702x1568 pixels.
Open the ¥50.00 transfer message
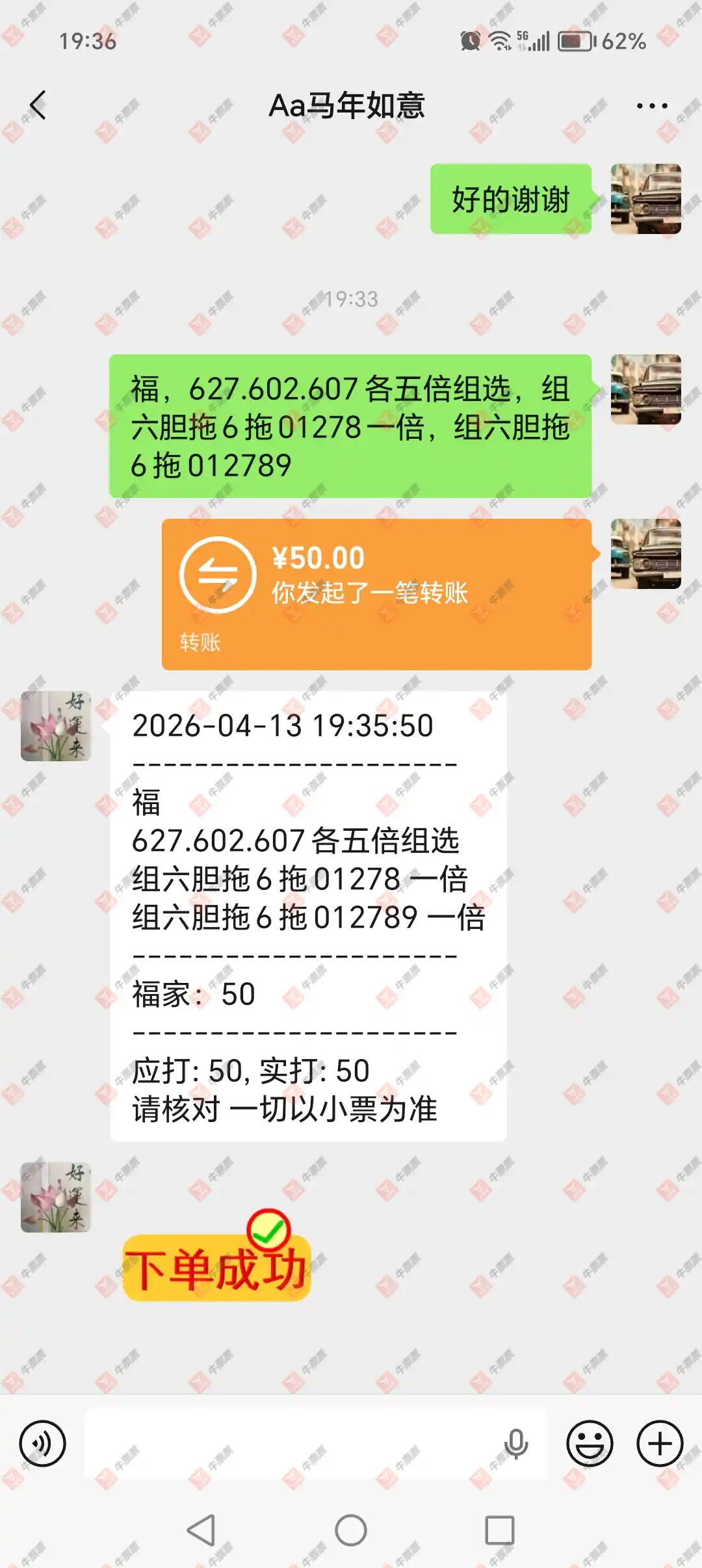pyautogui.click(x=376, y=594)
